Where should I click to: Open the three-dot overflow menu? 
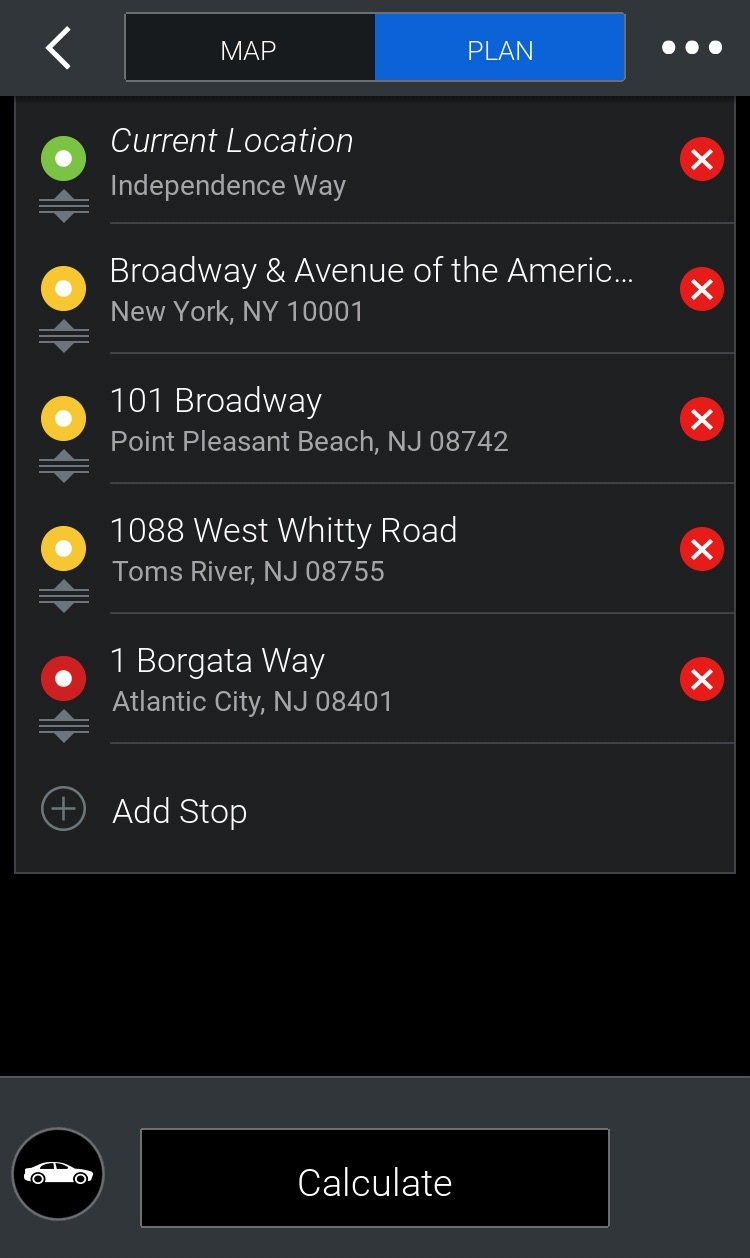[692, 48]
